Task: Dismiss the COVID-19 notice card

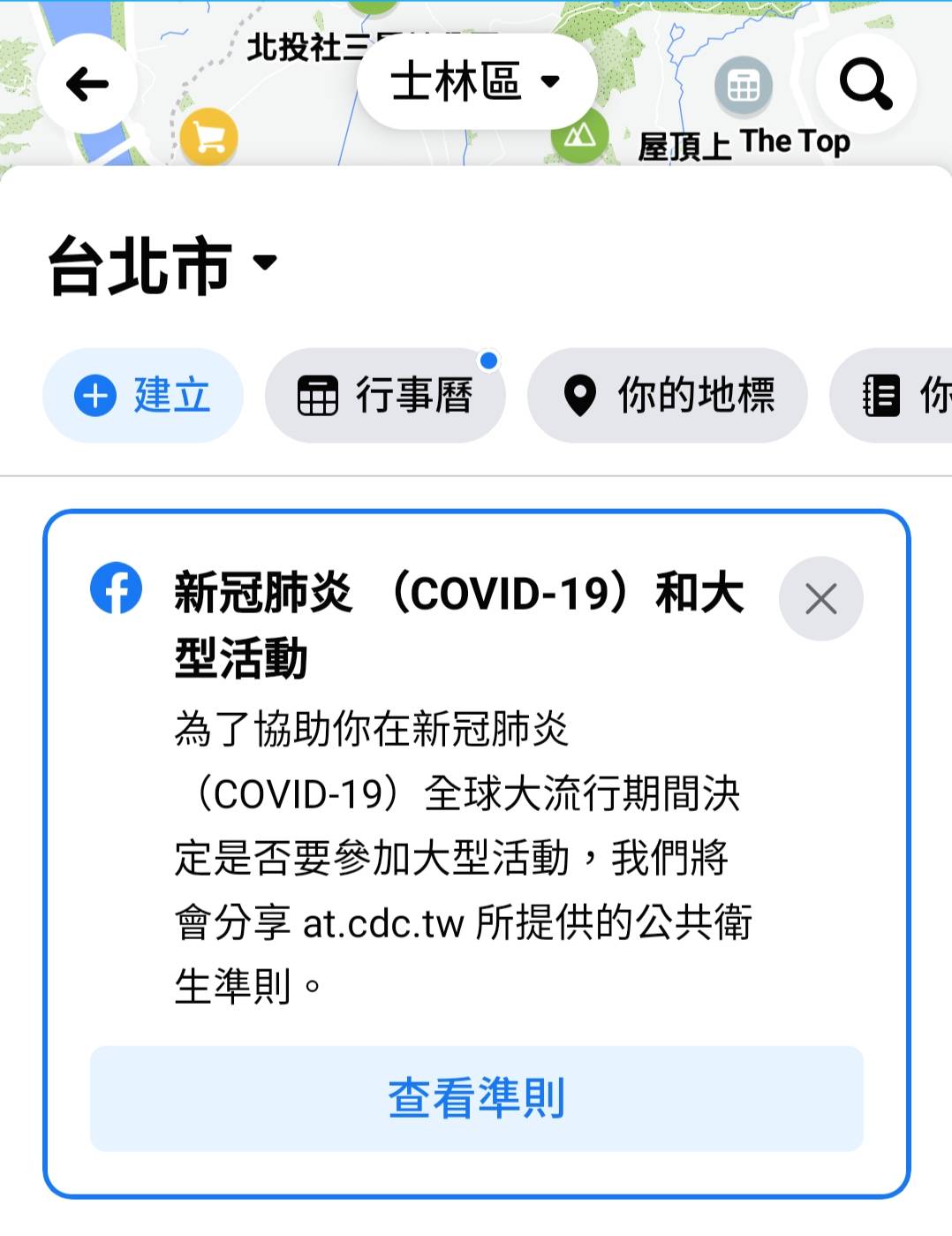Action: [820, 599]
